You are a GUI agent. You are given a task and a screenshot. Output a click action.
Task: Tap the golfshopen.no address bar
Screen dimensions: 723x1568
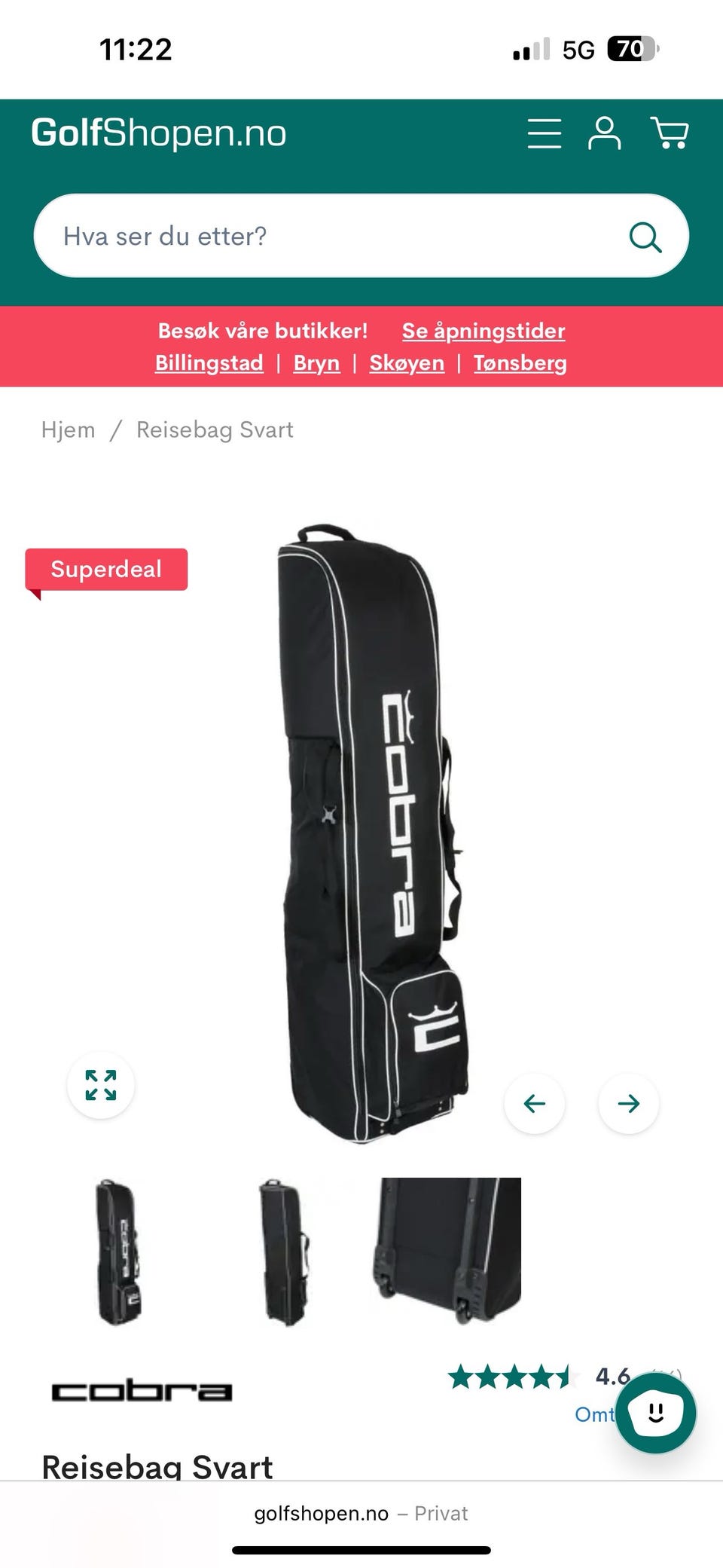coord(361,1513)
